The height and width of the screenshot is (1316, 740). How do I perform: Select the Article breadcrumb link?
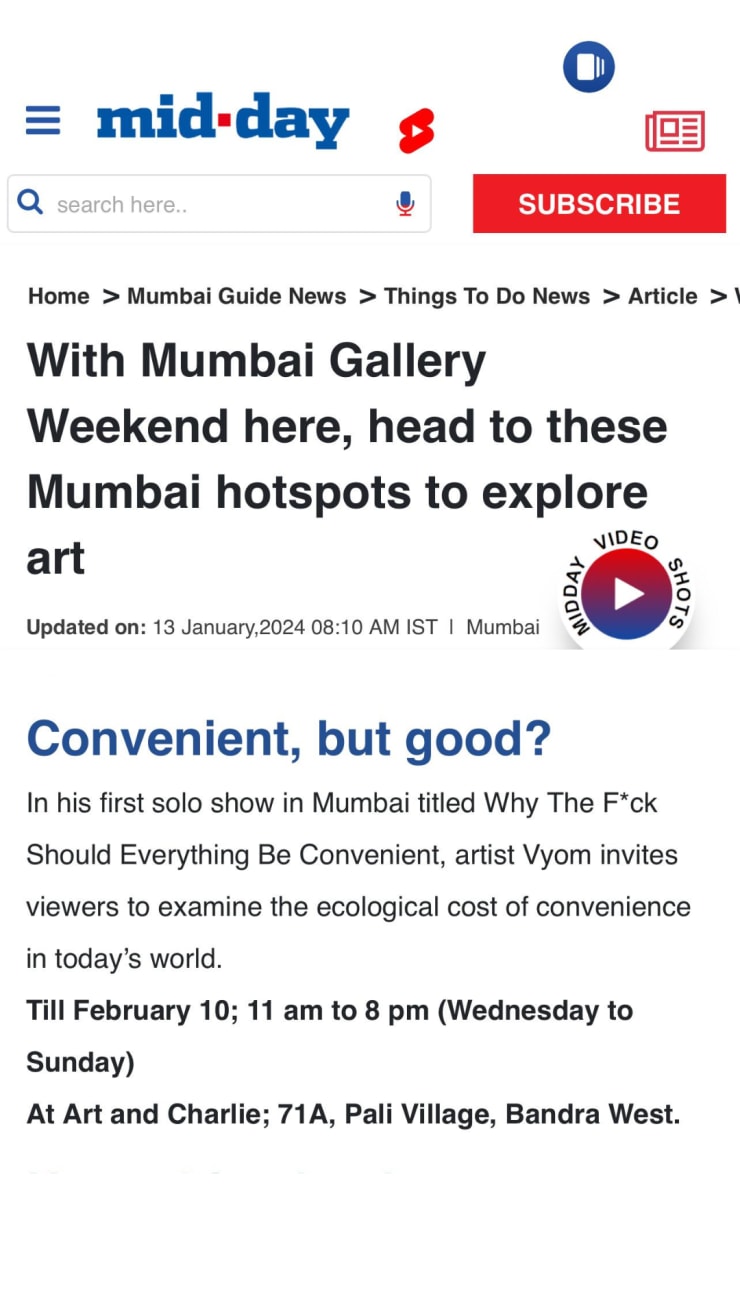point(662,296)
